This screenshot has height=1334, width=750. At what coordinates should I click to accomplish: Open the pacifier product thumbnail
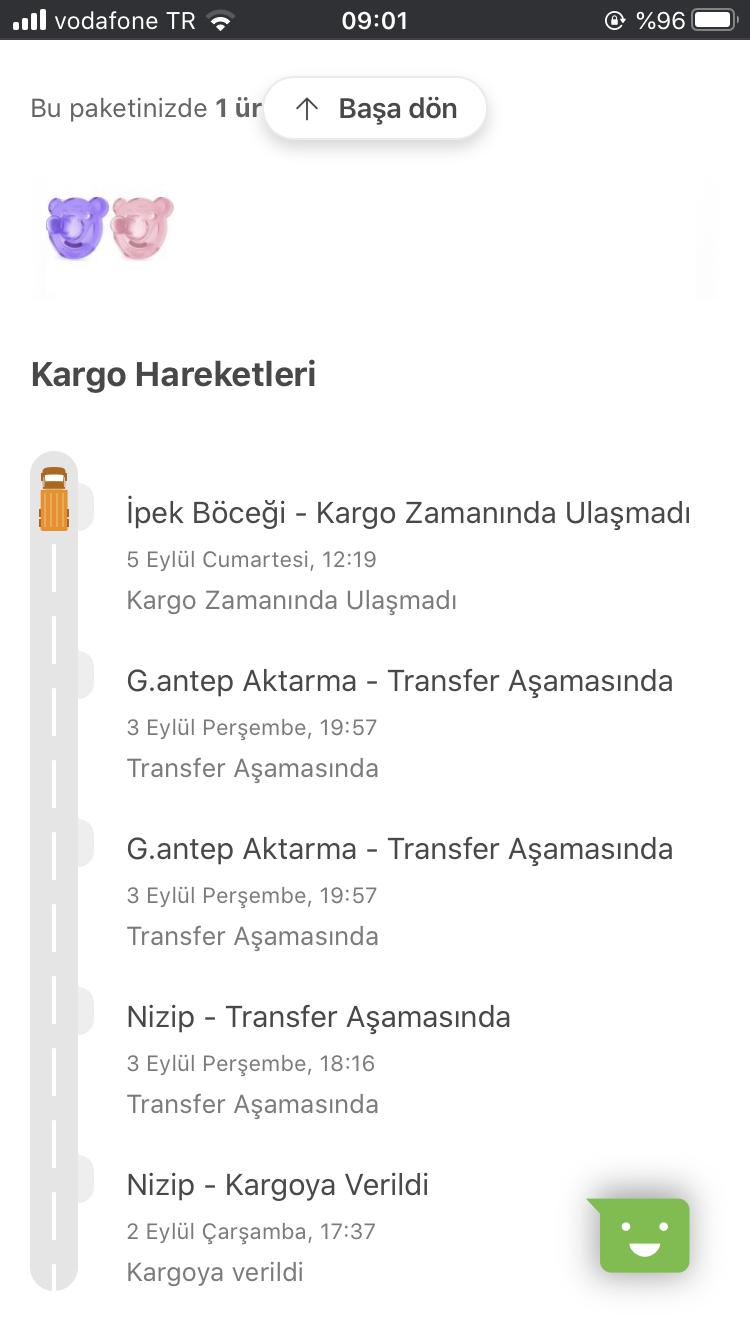[111, 229]
